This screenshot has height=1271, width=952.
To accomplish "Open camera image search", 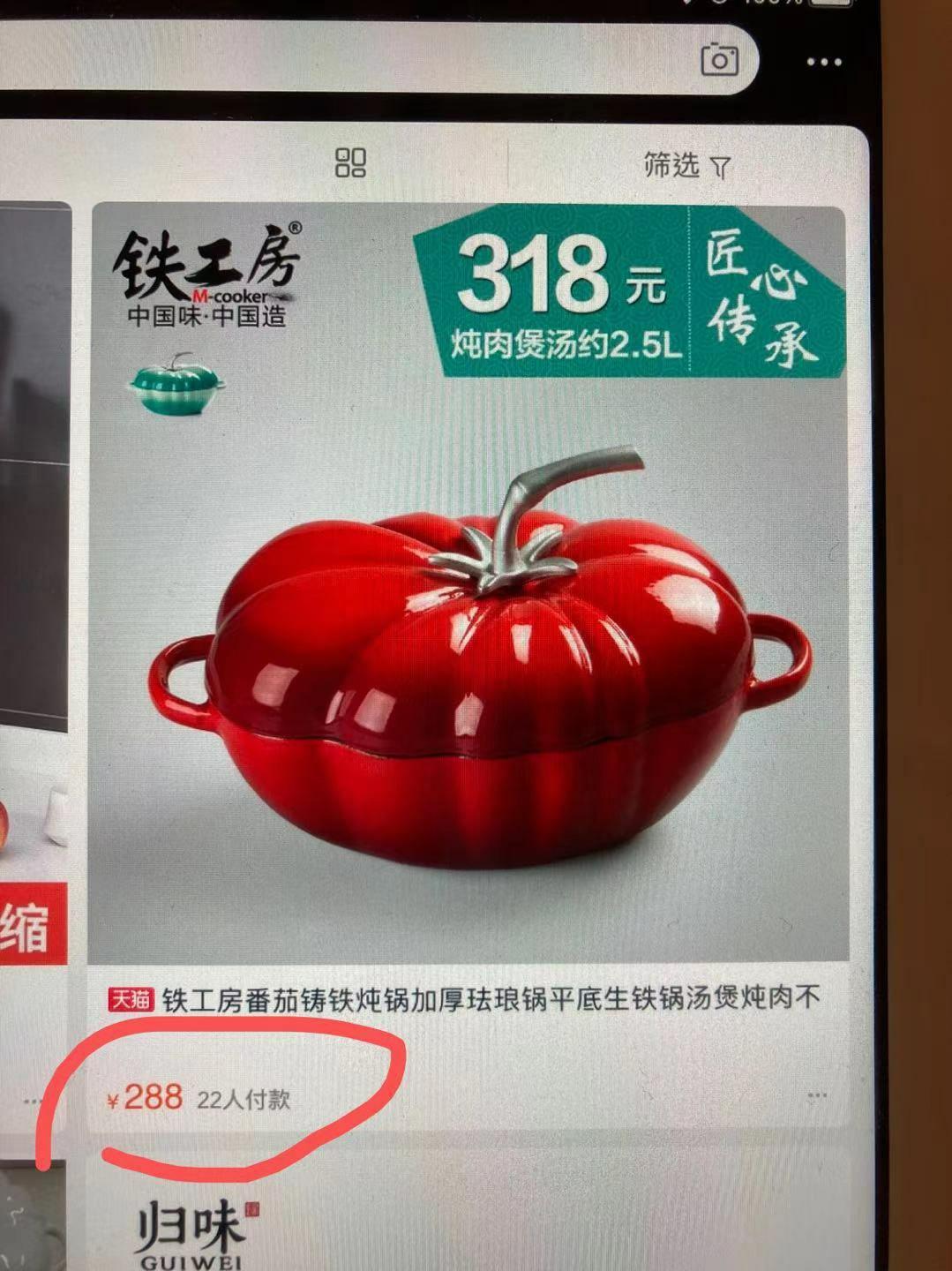I will (x=719, y=61).
